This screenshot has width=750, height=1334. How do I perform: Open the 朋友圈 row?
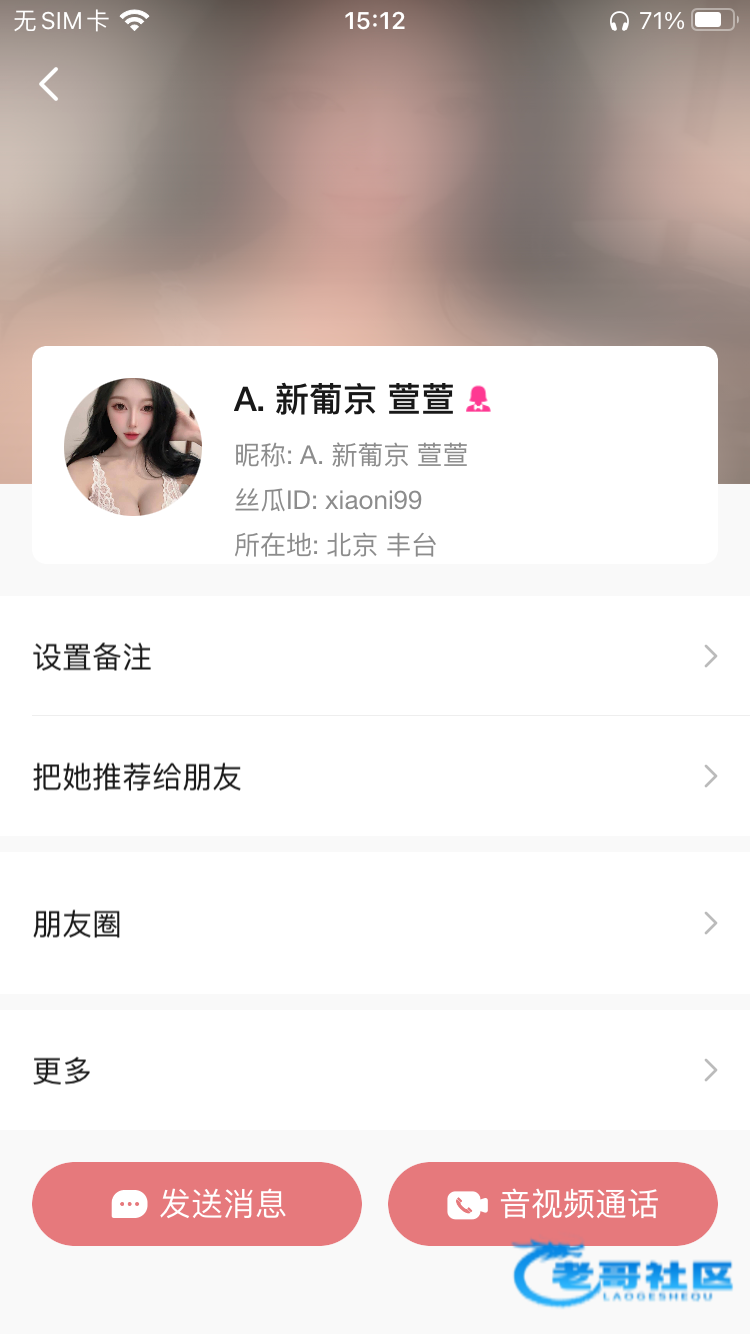pos(375,924)
